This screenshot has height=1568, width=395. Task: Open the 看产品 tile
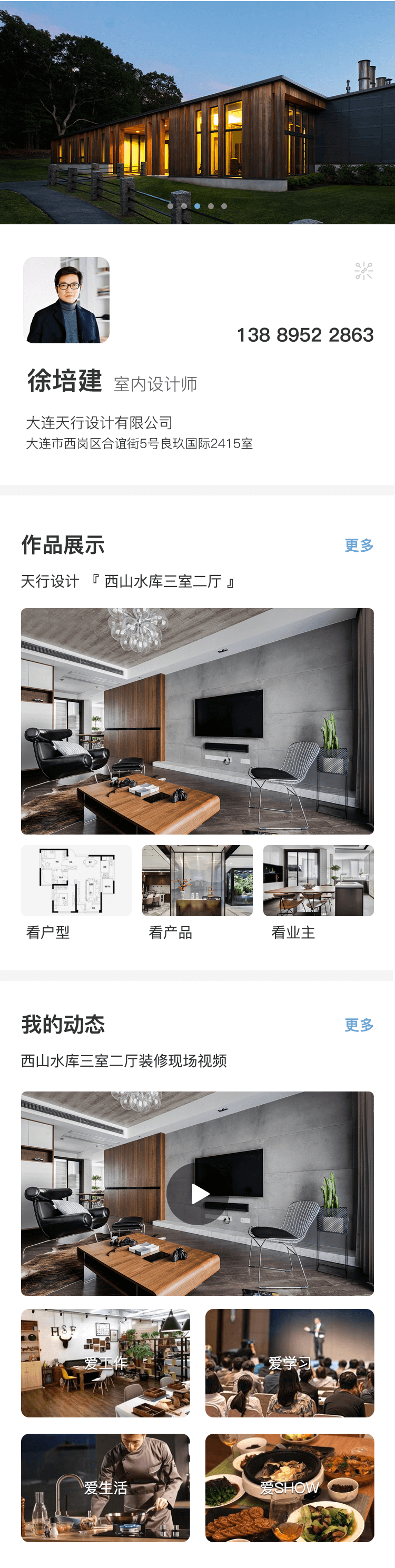pos(197,880)
